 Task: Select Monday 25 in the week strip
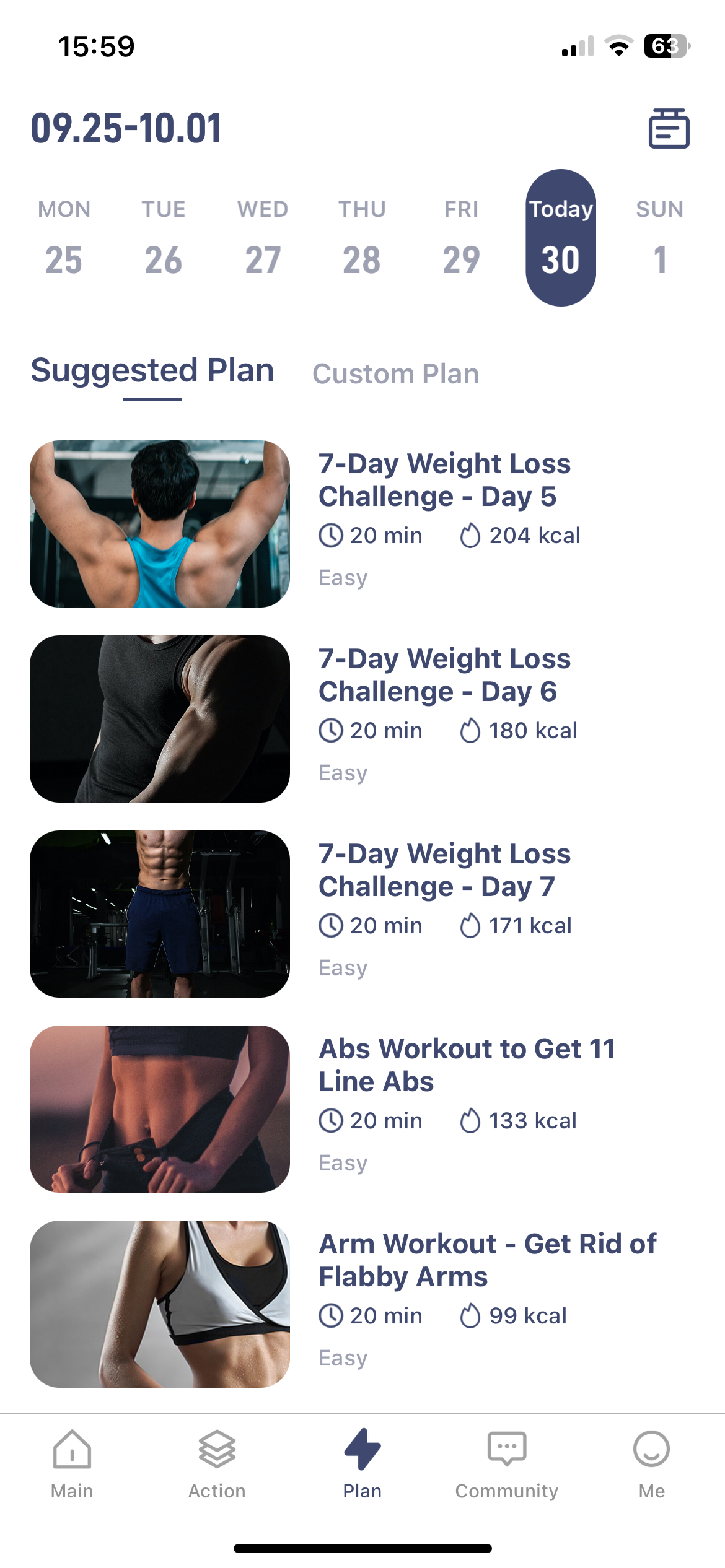coord(64,238)
